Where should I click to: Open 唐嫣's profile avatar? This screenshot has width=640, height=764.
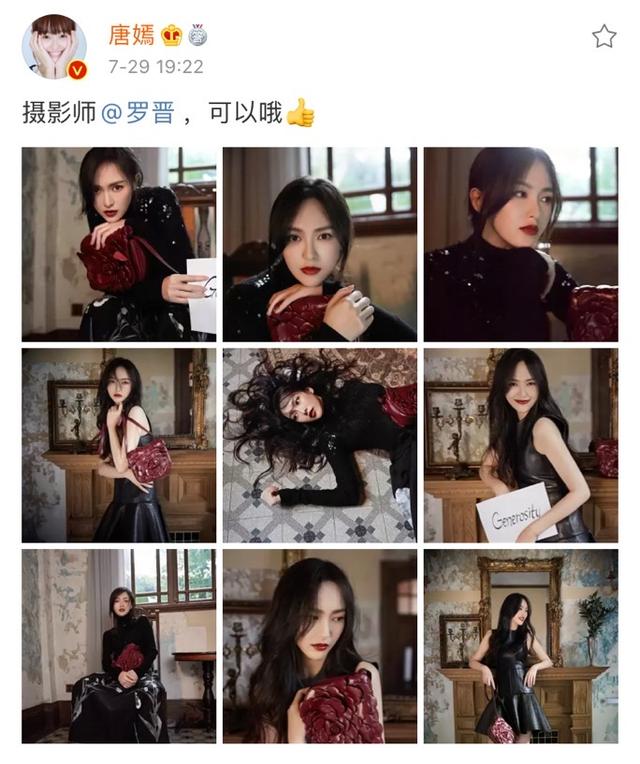(x=54, y=48)
